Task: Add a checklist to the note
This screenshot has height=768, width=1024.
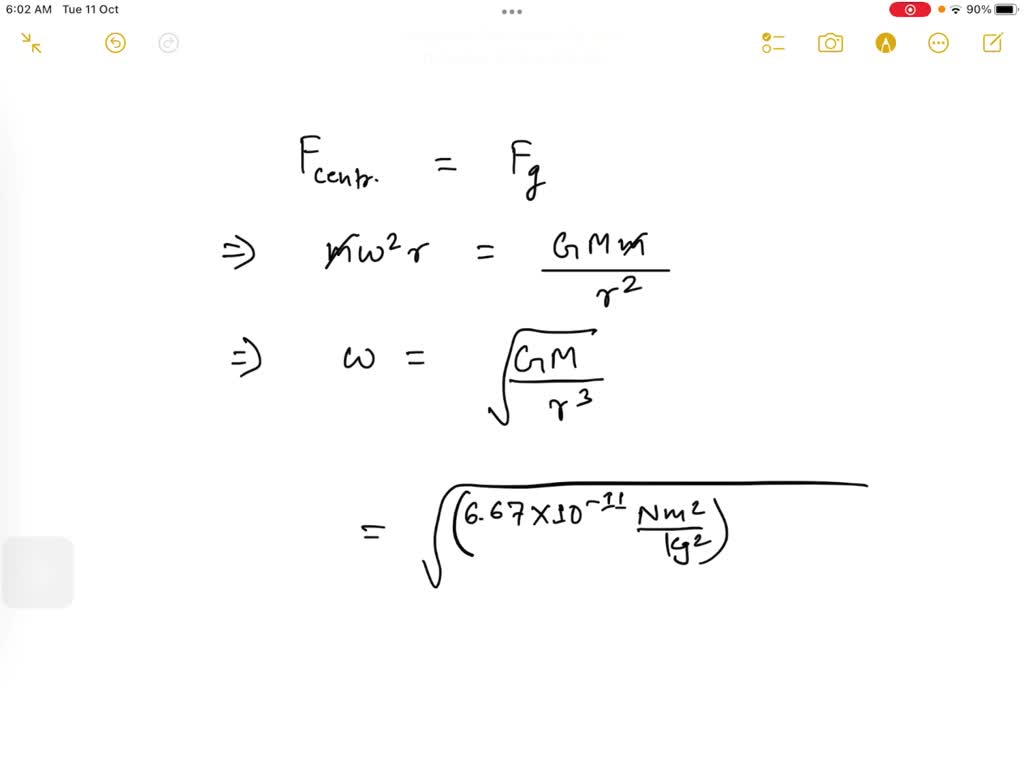Action: coord(773,43)
